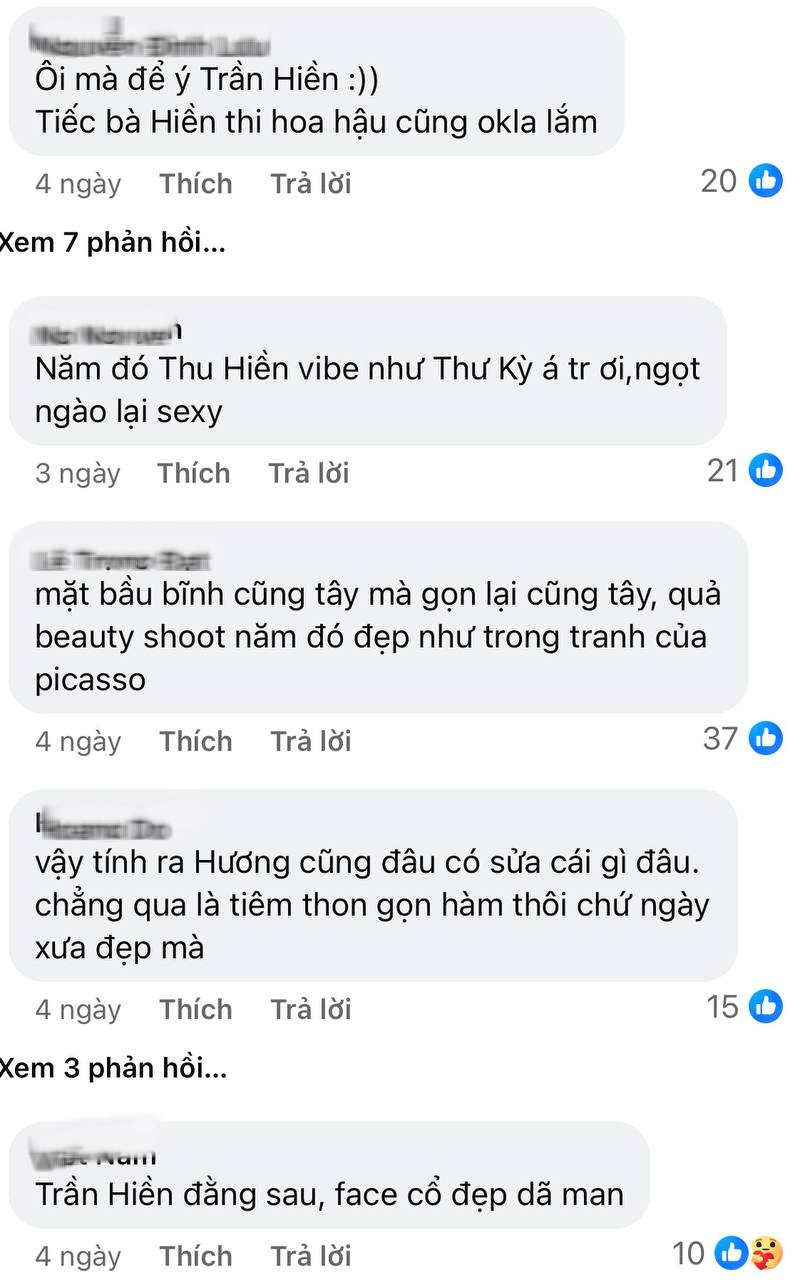Viewport: 800px width, 1280px height.
Task: Click the "3 ngày" timestamp link
Action: (75, 472)
